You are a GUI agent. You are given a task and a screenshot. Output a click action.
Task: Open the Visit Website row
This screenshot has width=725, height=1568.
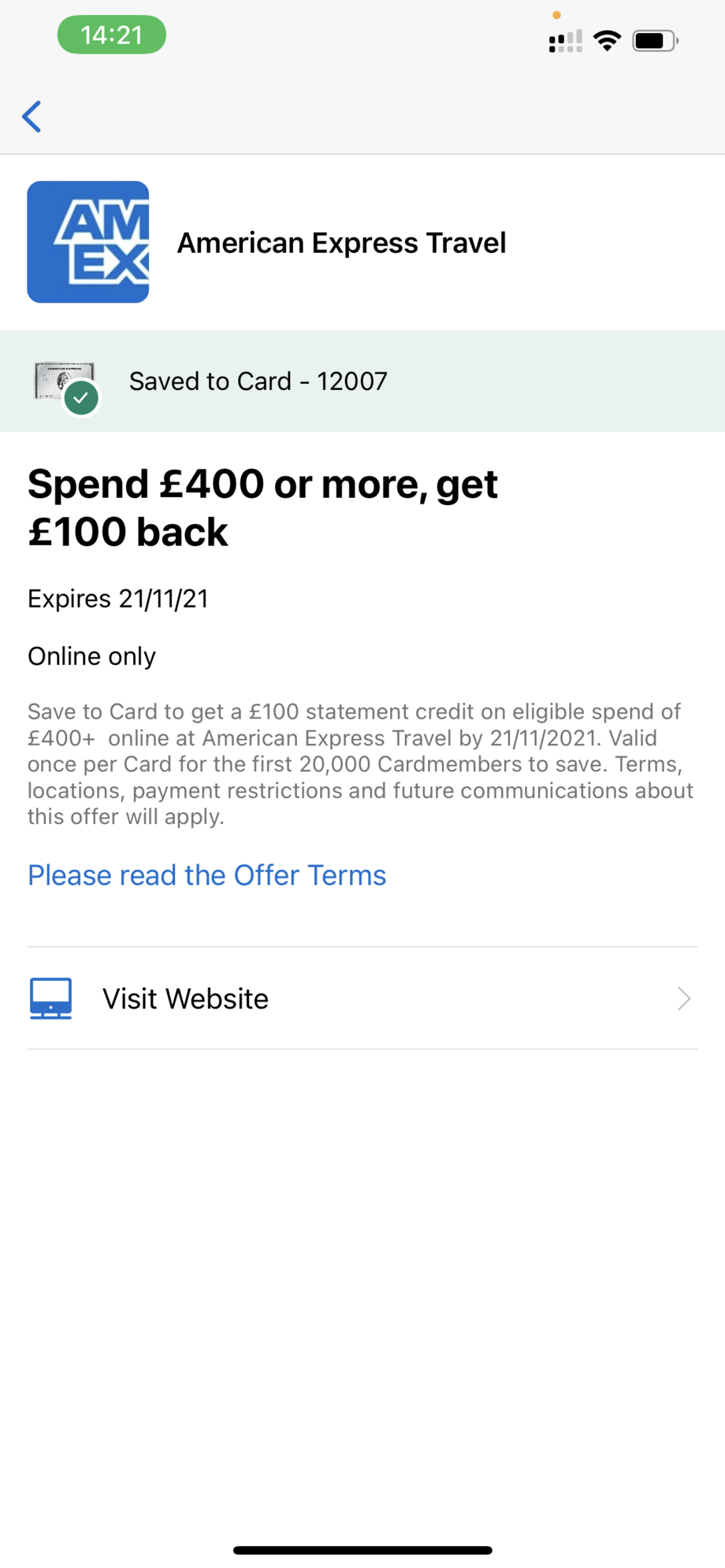pyautogui.click(x=362, y=998)
